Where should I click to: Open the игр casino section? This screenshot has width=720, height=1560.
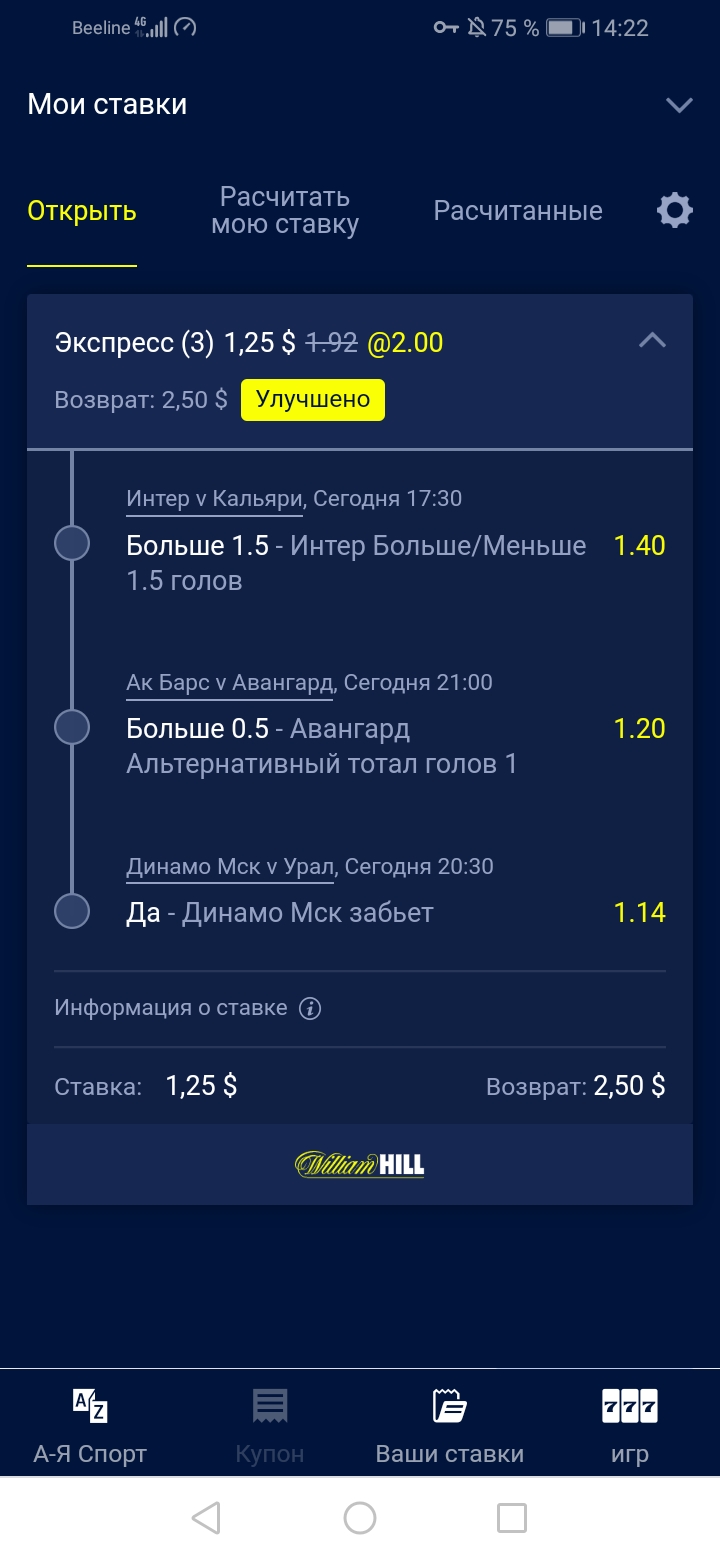(x=630, y=1425)
